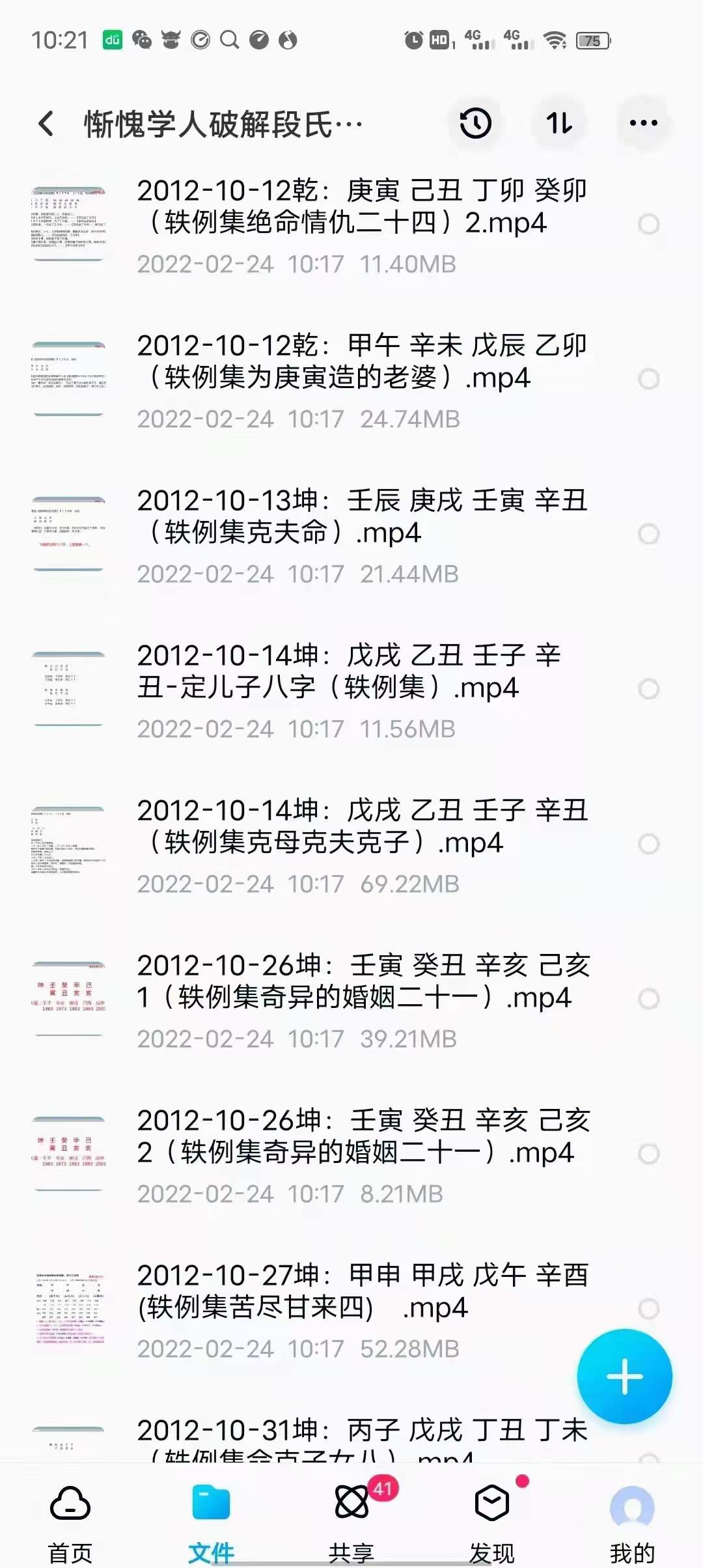Select the 2（铁例集奇异的婚姻二十一）file circle

[648, 1154]
